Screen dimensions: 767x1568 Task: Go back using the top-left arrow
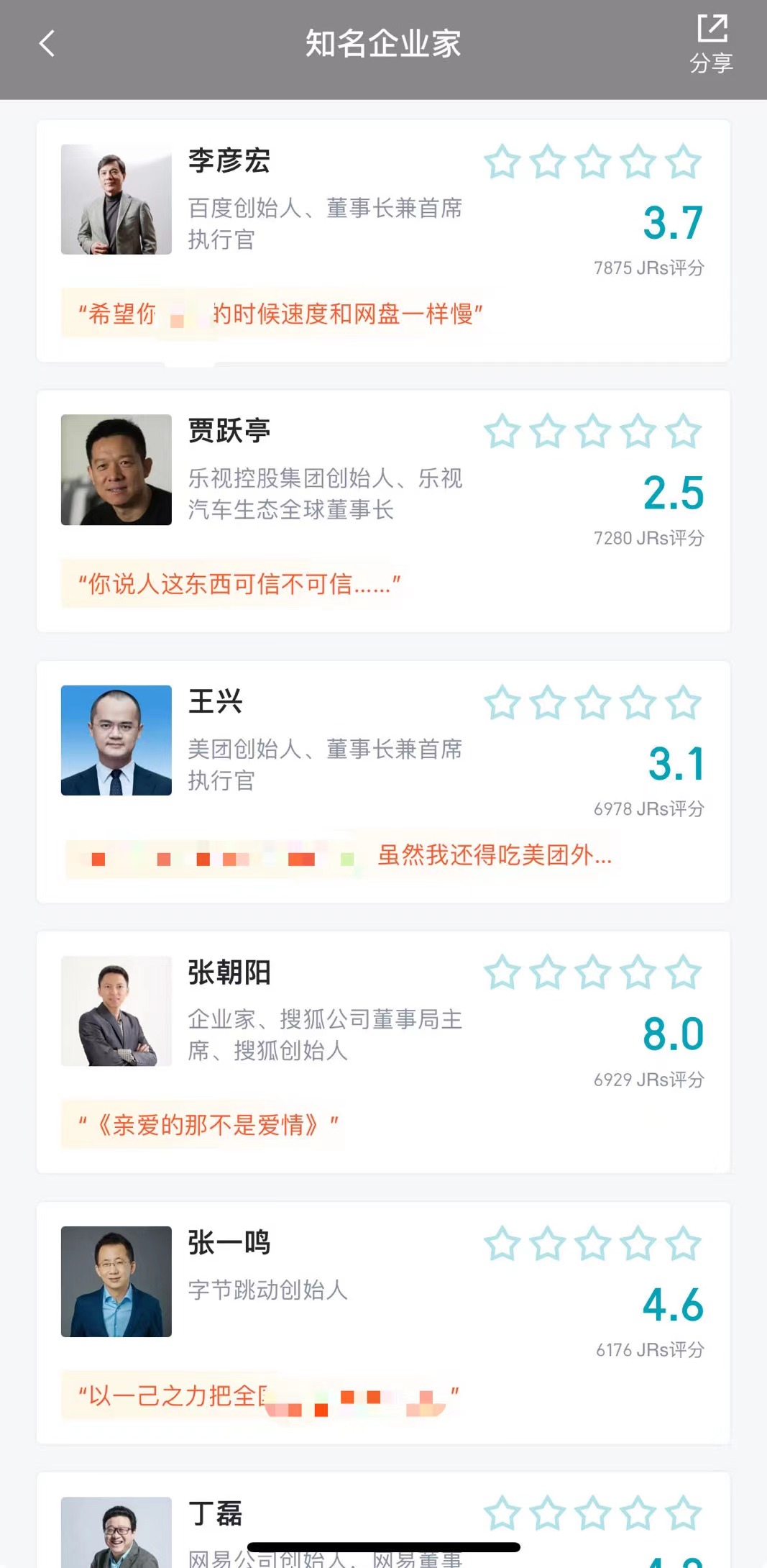47,44
